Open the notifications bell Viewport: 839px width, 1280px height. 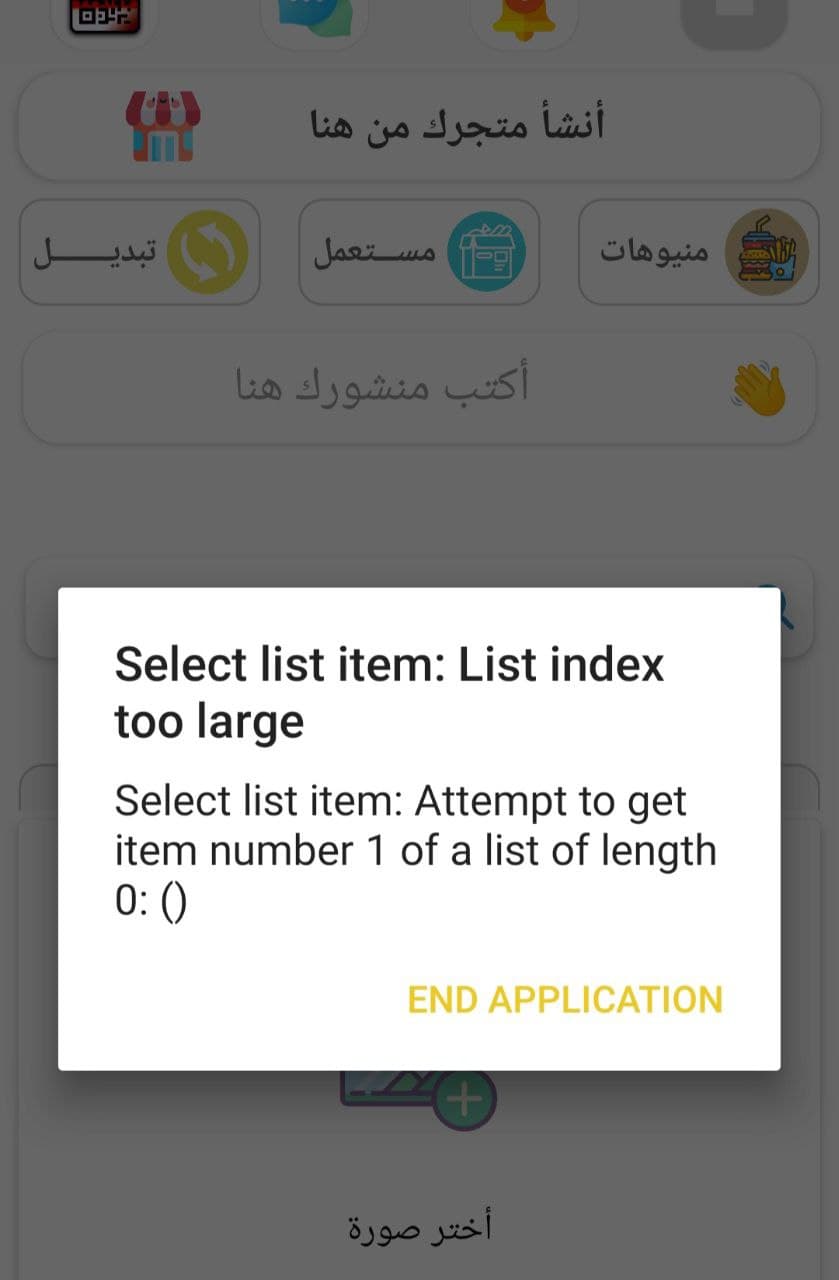click(x=523, y=16)
